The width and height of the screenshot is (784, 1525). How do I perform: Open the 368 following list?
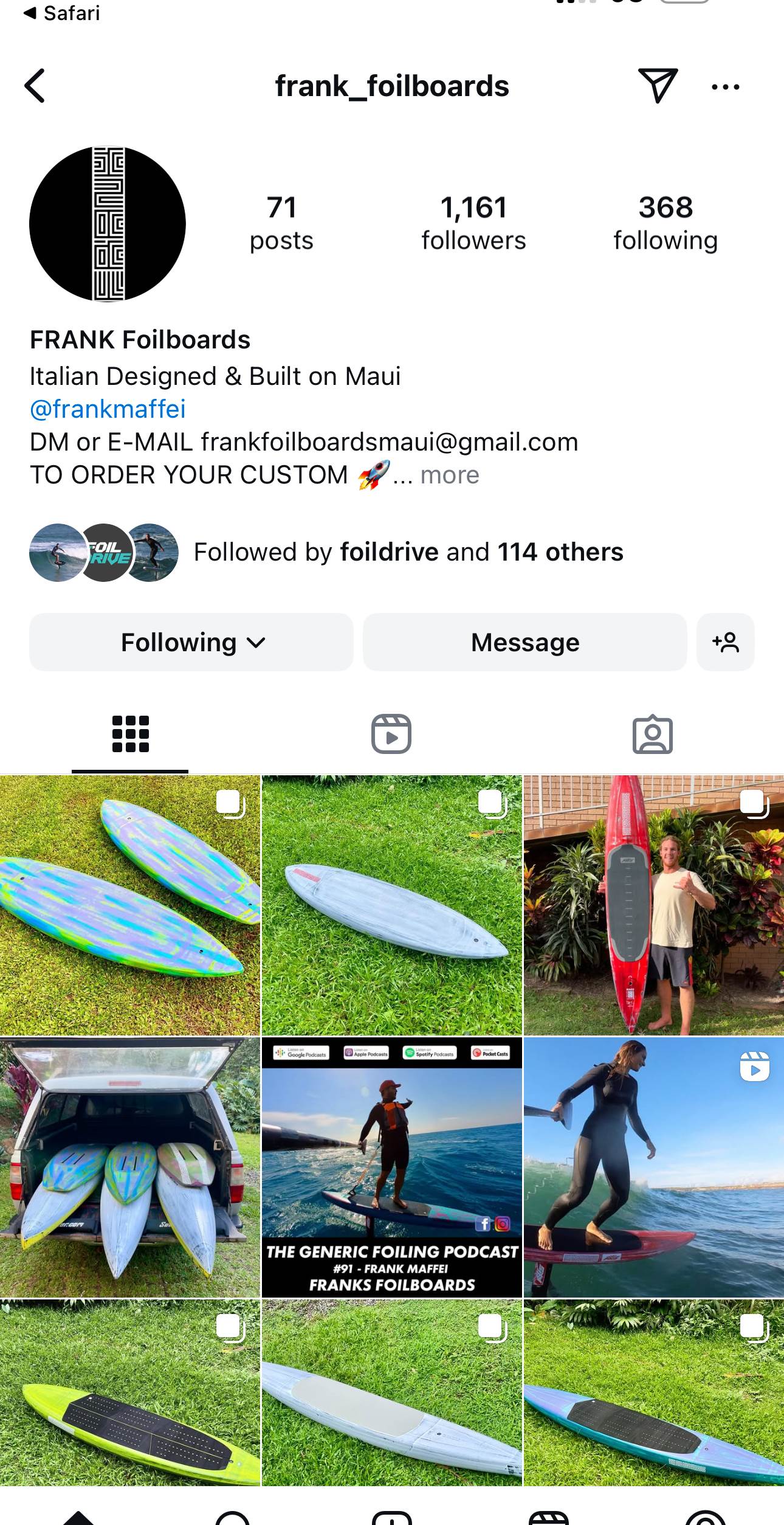pyautogui.click(x=665, y=223)
